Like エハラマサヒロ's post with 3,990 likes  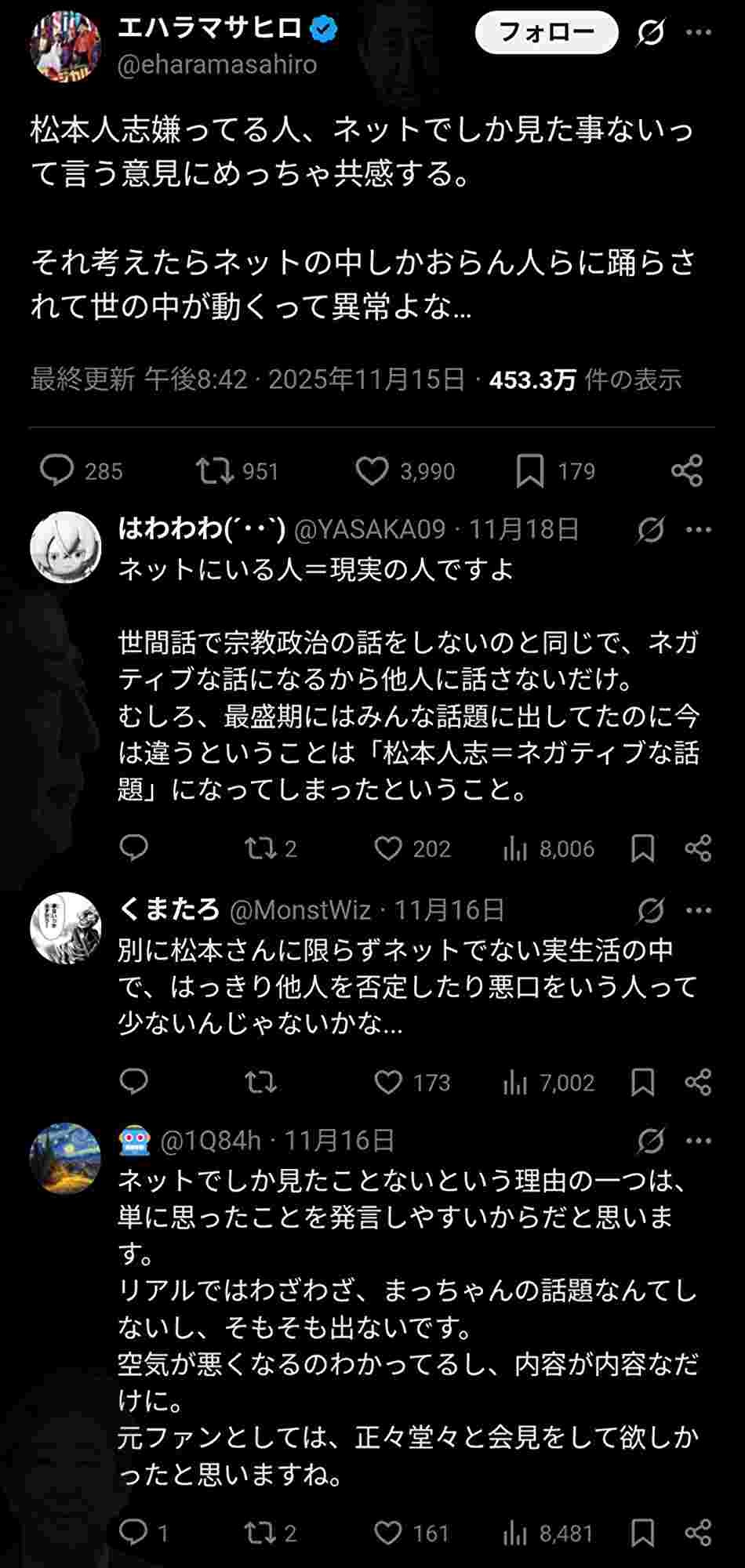[x=372, y=470]
